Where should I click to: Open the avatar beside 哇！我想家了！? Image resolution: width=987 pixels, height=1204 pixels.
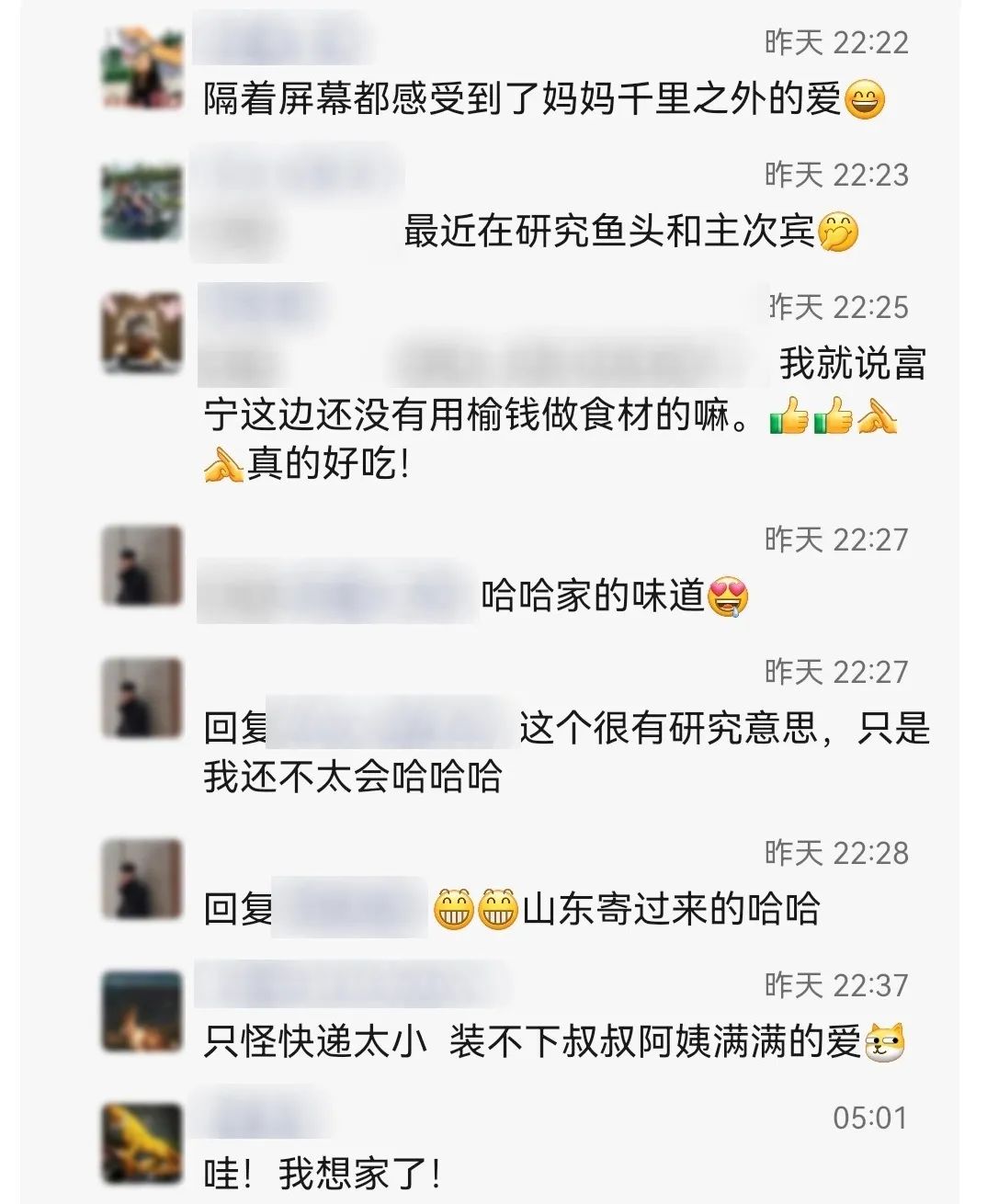tap(142, 1143)
